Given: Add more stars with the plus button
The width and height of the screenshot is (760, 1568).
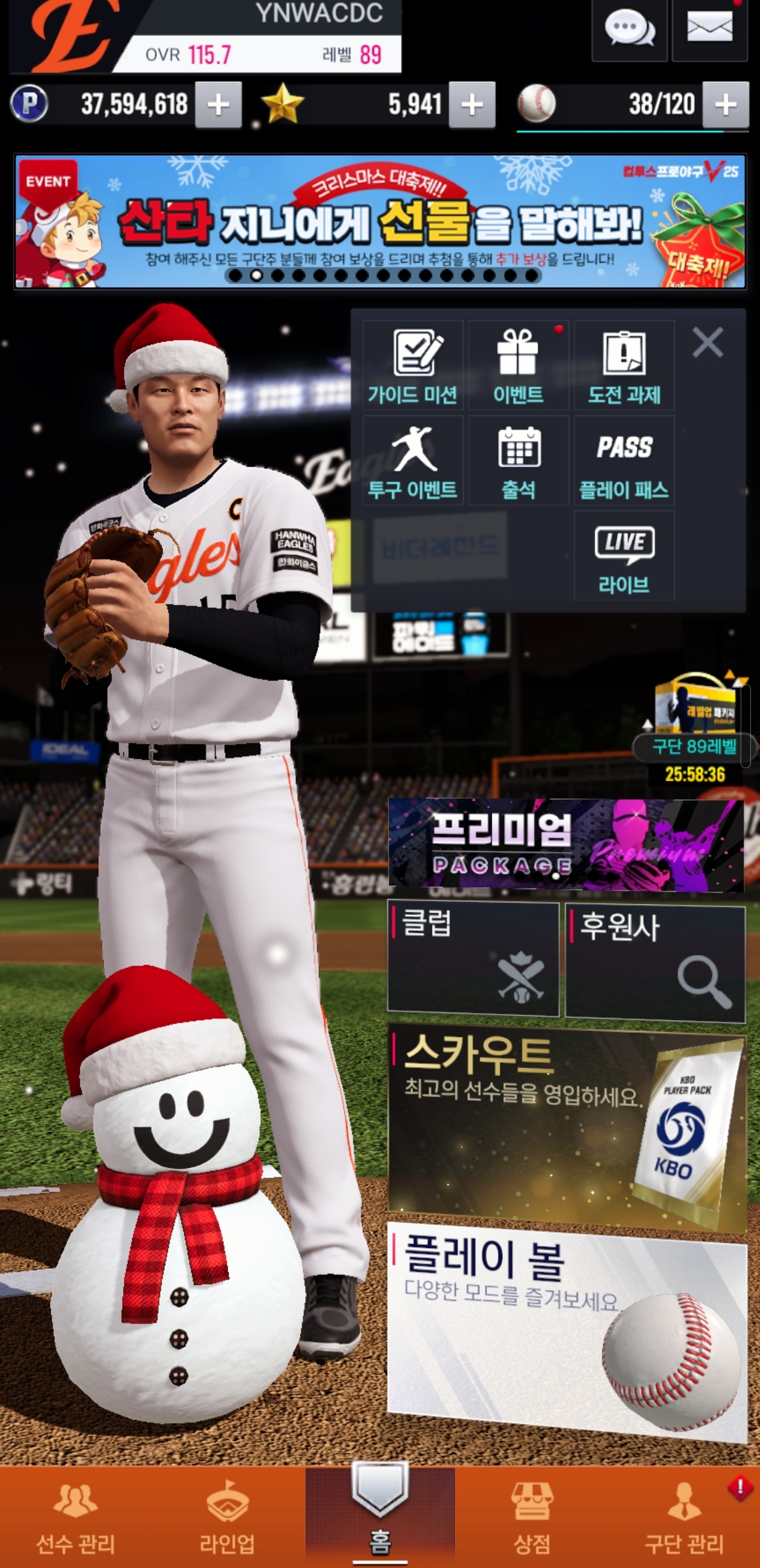Looking at the screenshot, I should (472, 105).
